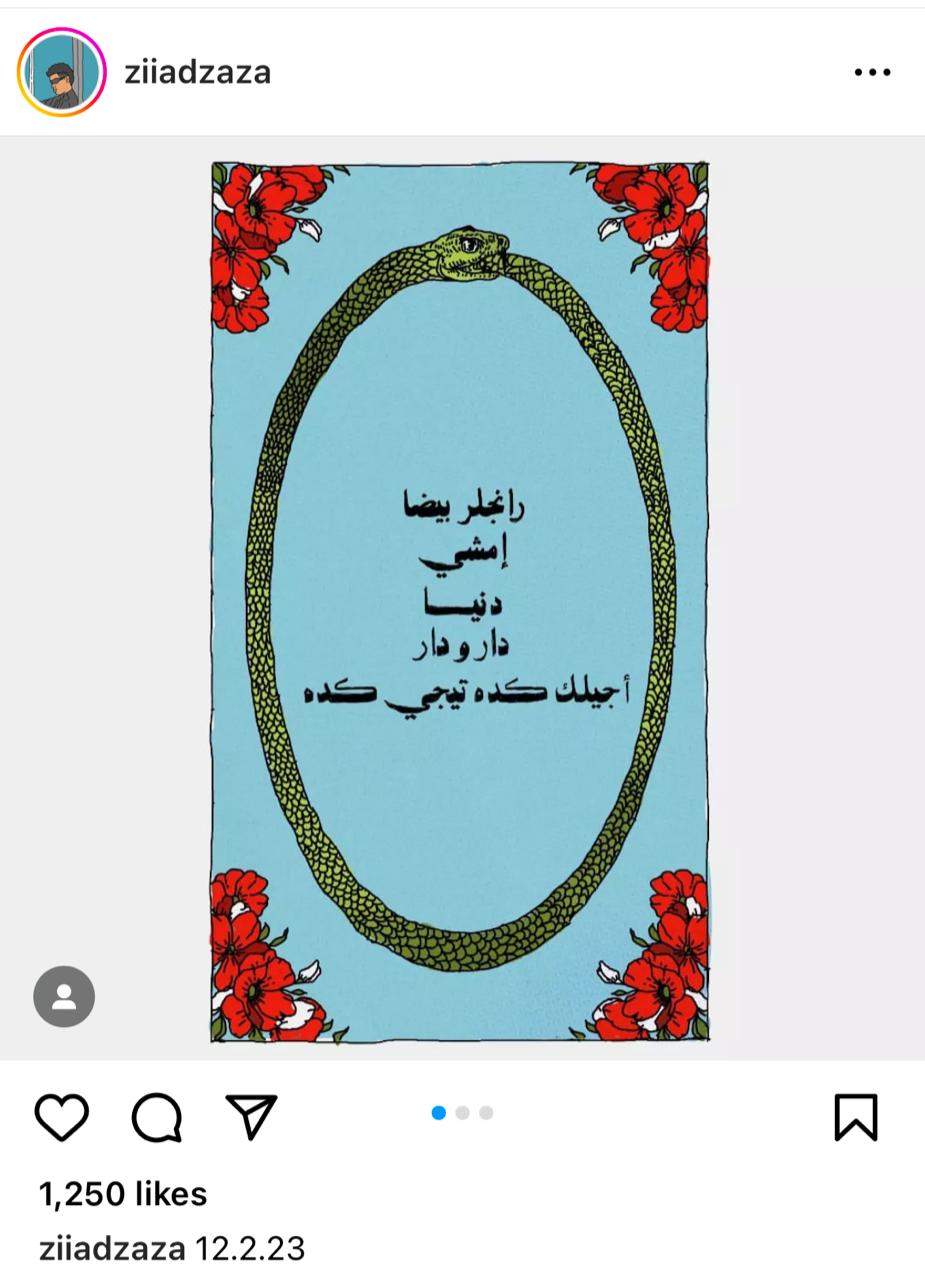Share the post via paper plane icon
The width and height of the screenshot is (925, 1280).
(251, 1117)
